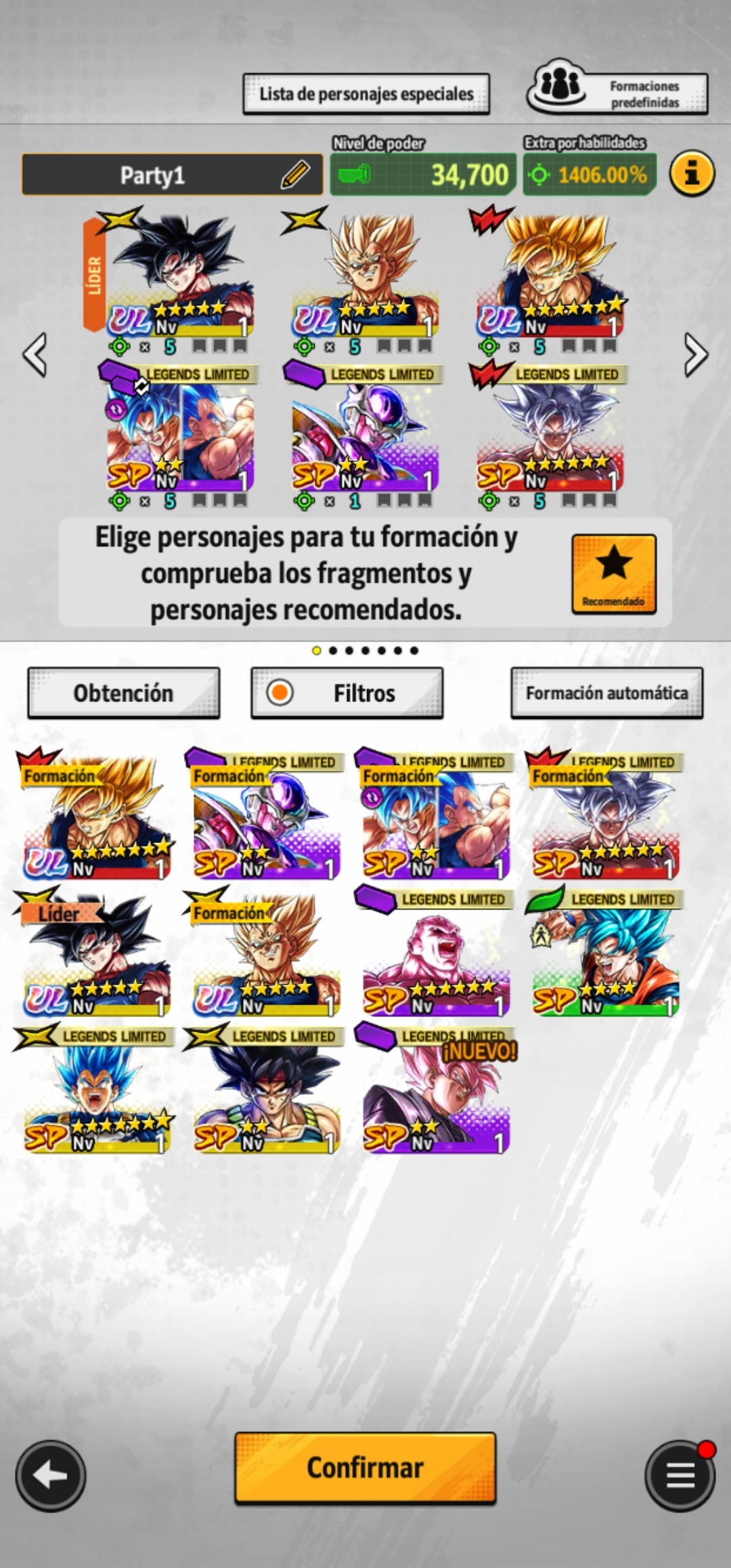This screenshot has height=1568, width=731.
Task: Go to the previous party
Action: 35,354
